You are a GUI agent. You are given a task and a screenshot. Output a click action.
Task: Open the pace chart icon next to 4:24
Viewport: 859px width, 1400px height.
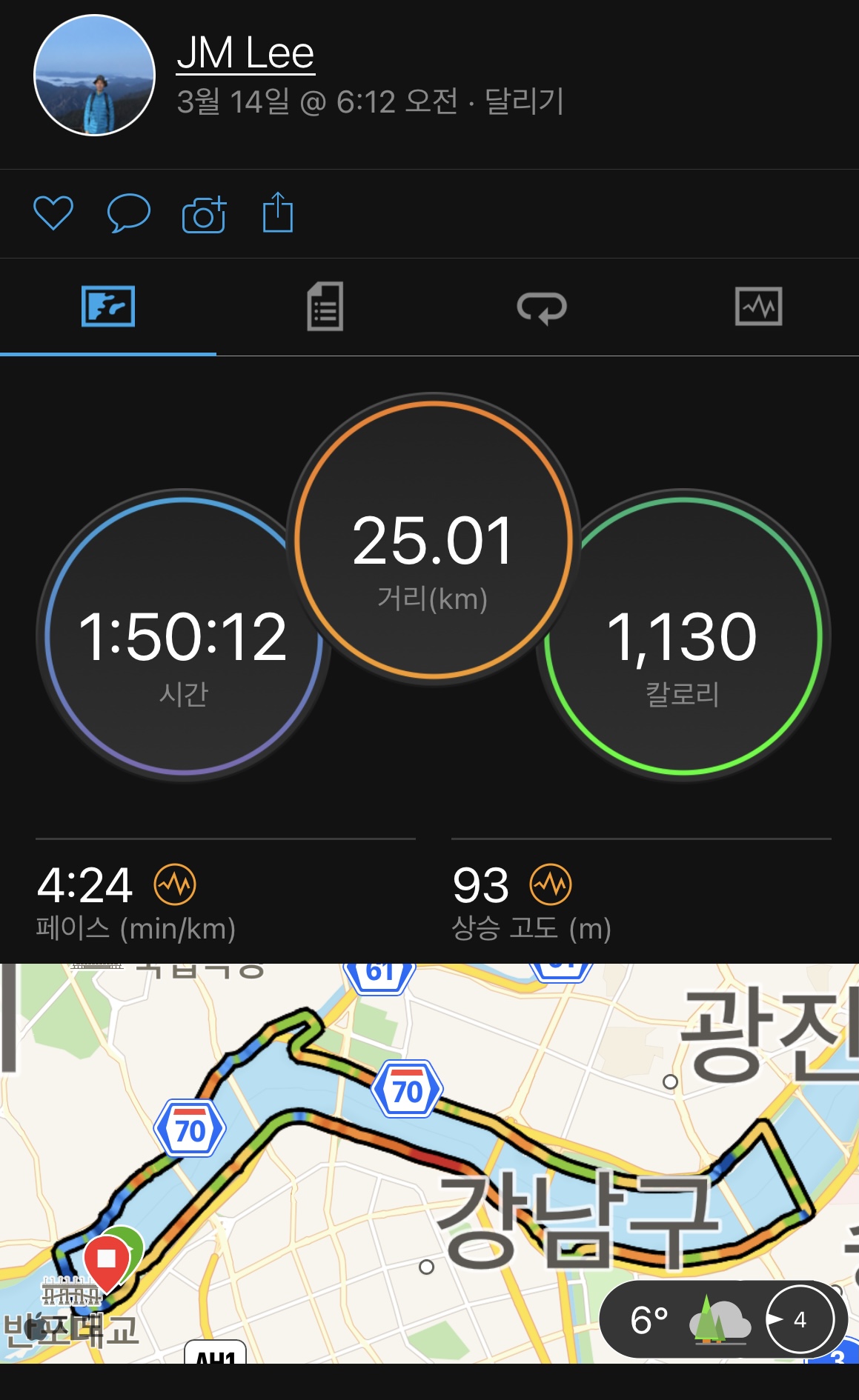(x=175, y=884)
